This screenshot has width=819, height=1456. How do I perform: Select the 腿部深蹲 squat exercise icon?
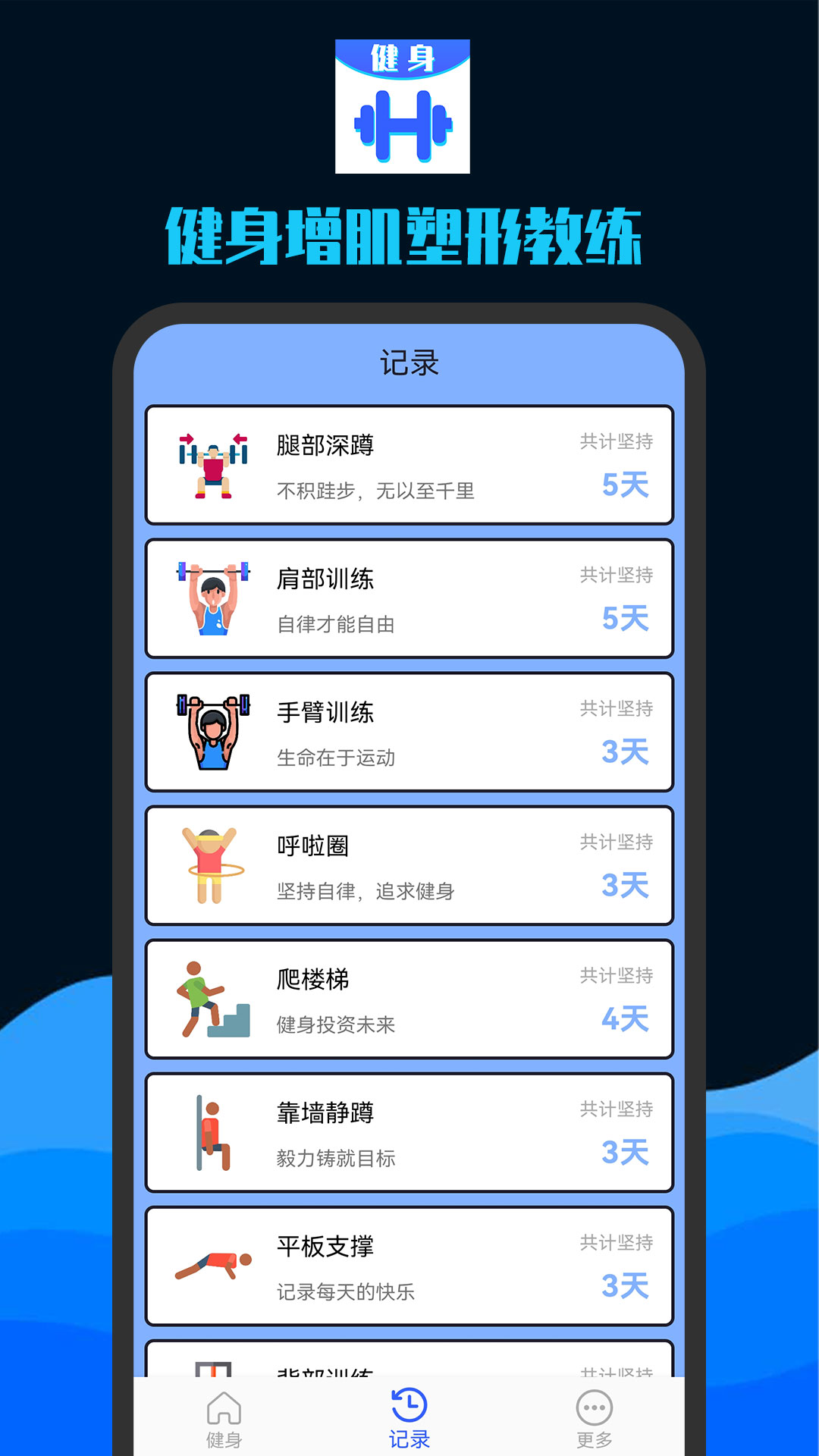click(213, 463)
